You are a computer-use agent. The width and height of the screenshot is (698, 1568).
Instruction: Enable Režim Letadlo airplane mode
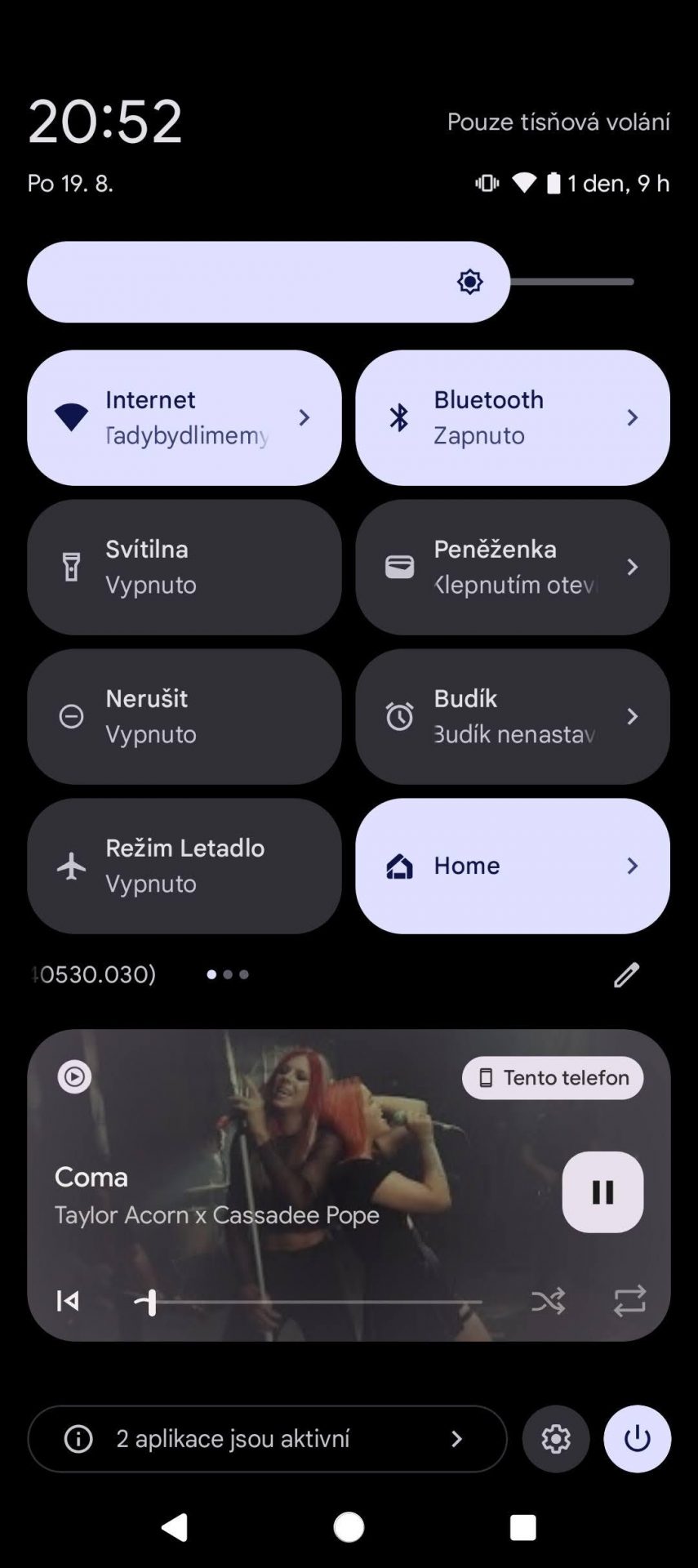pos(185,866)
